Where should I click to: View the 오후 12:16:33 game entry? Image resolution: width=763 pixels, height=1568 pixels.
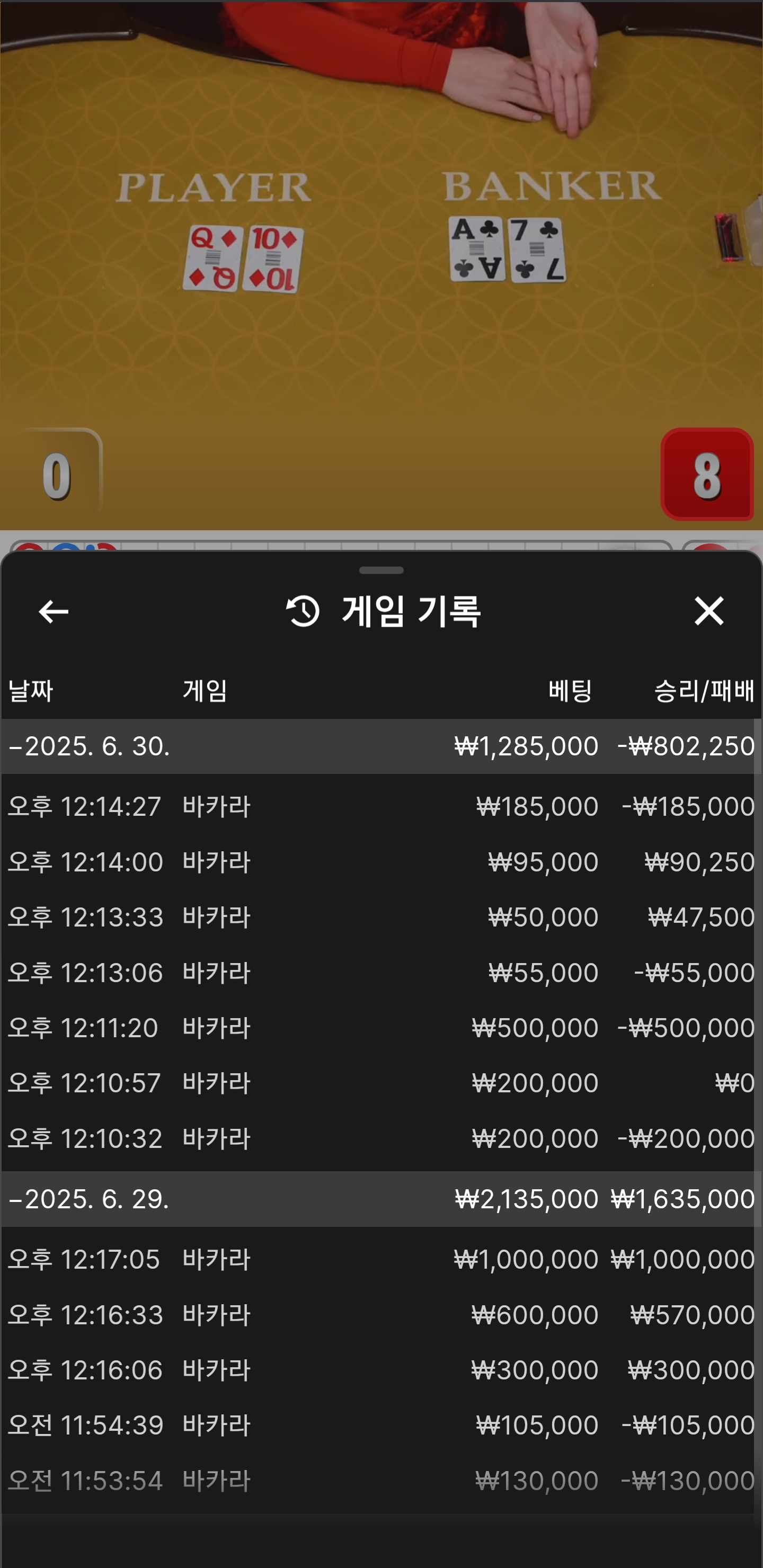[378, 1315]
